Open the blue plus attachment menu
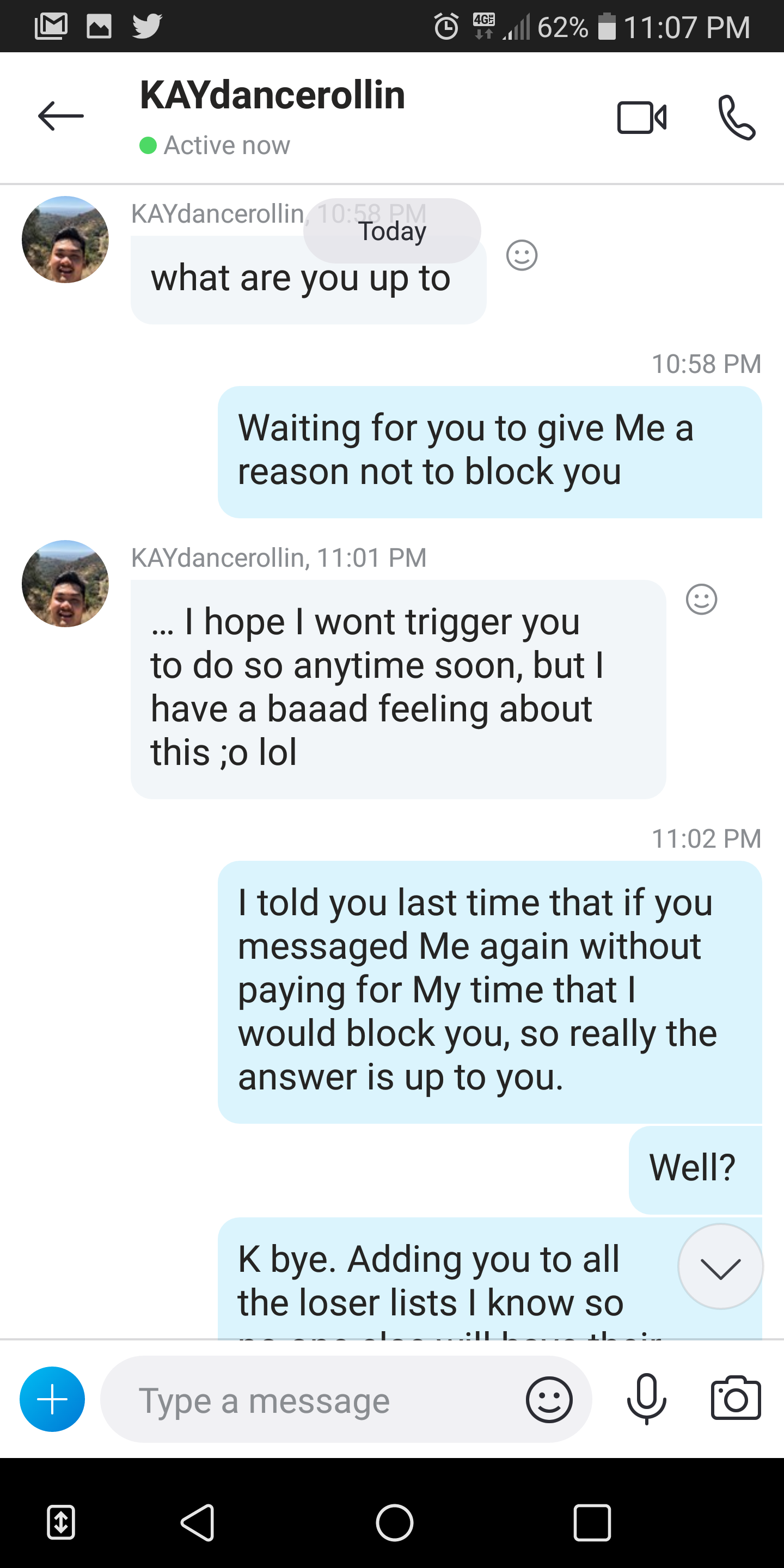Screen dimensions: 784x1568 [52, 1399]
